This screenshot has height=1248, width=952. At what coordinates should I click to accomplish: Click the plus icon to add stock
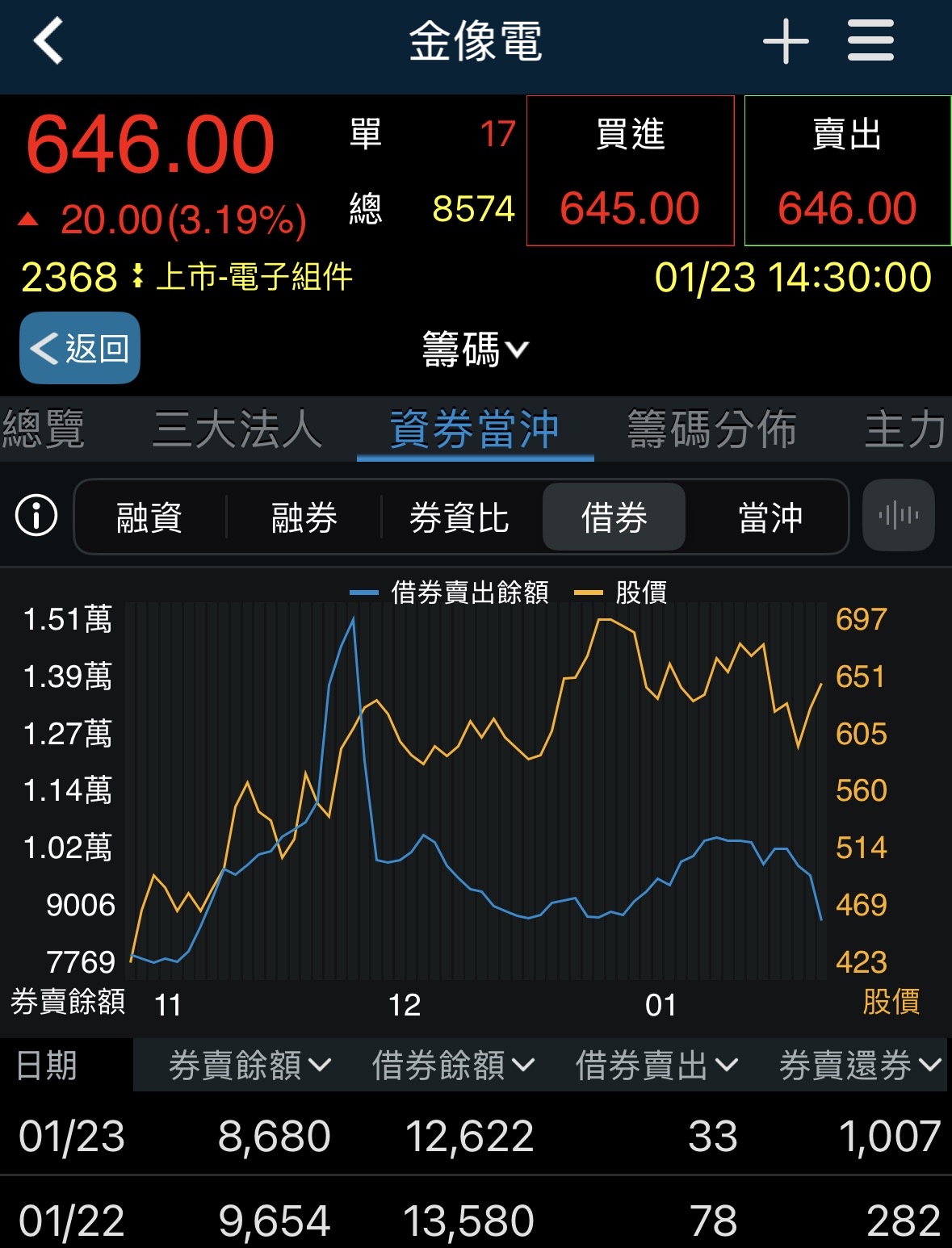[785, 42]
